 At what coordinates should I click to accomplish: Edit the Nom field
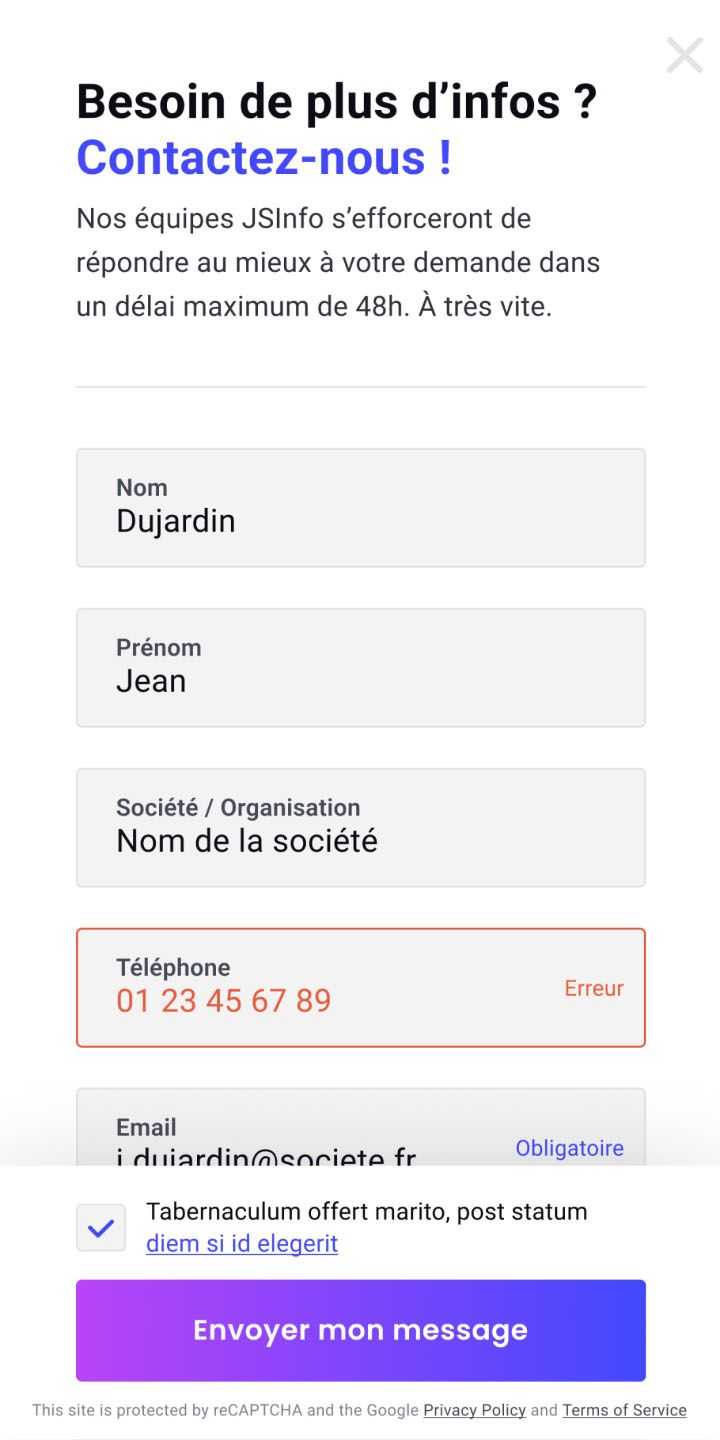pos(361,508)
